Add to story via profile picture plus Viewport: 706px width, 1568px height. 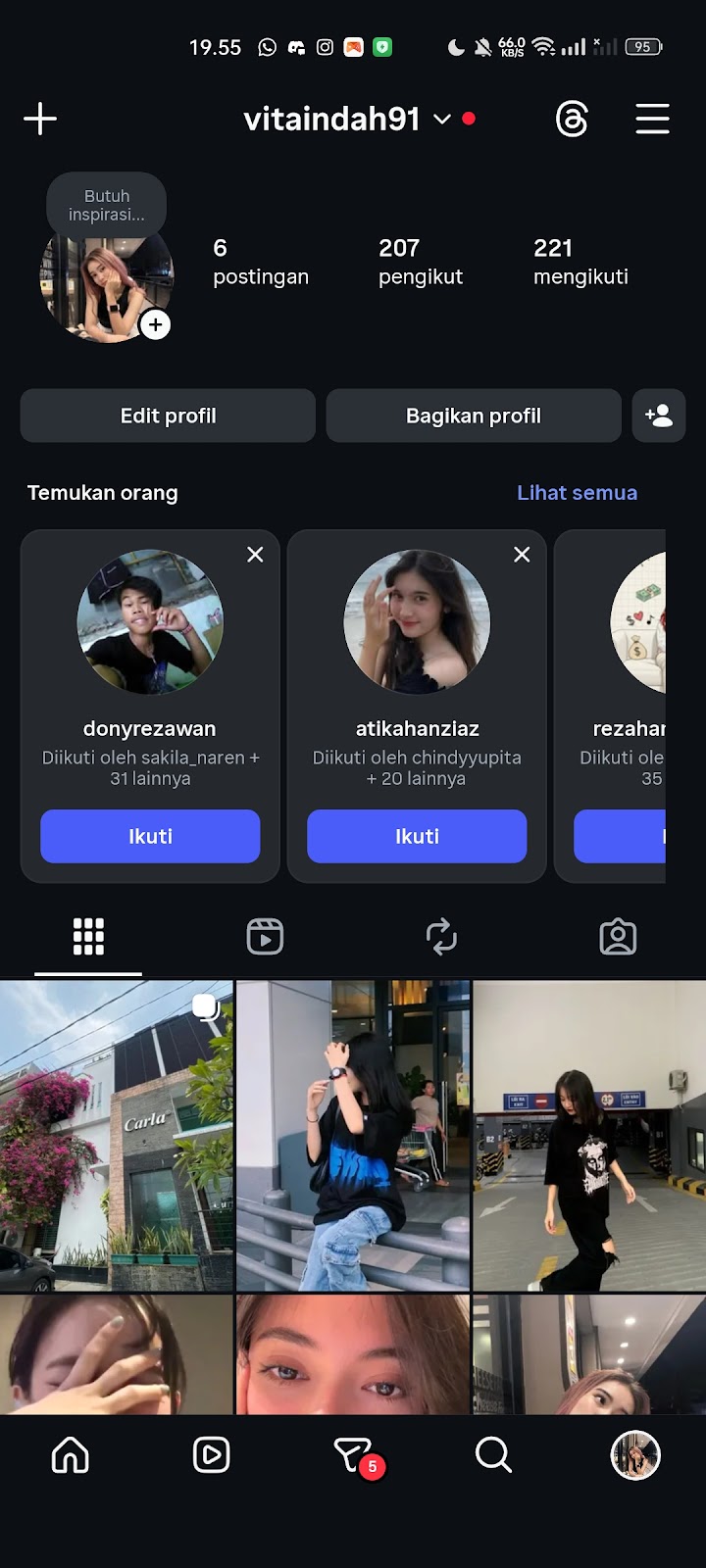(x=155, y=325)
